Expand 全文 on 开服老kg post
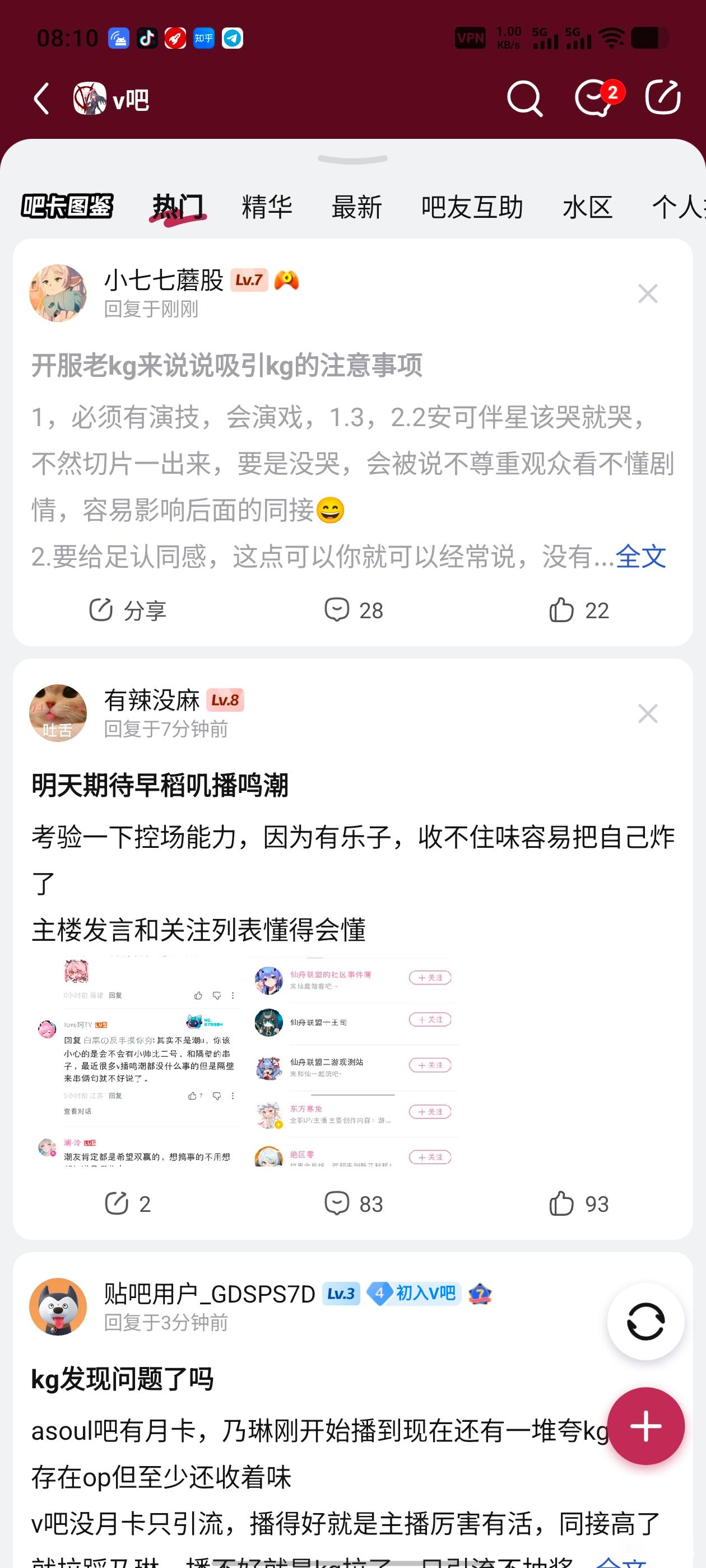Viewport: 706px width, 1568px height. [x=640, y=556]
